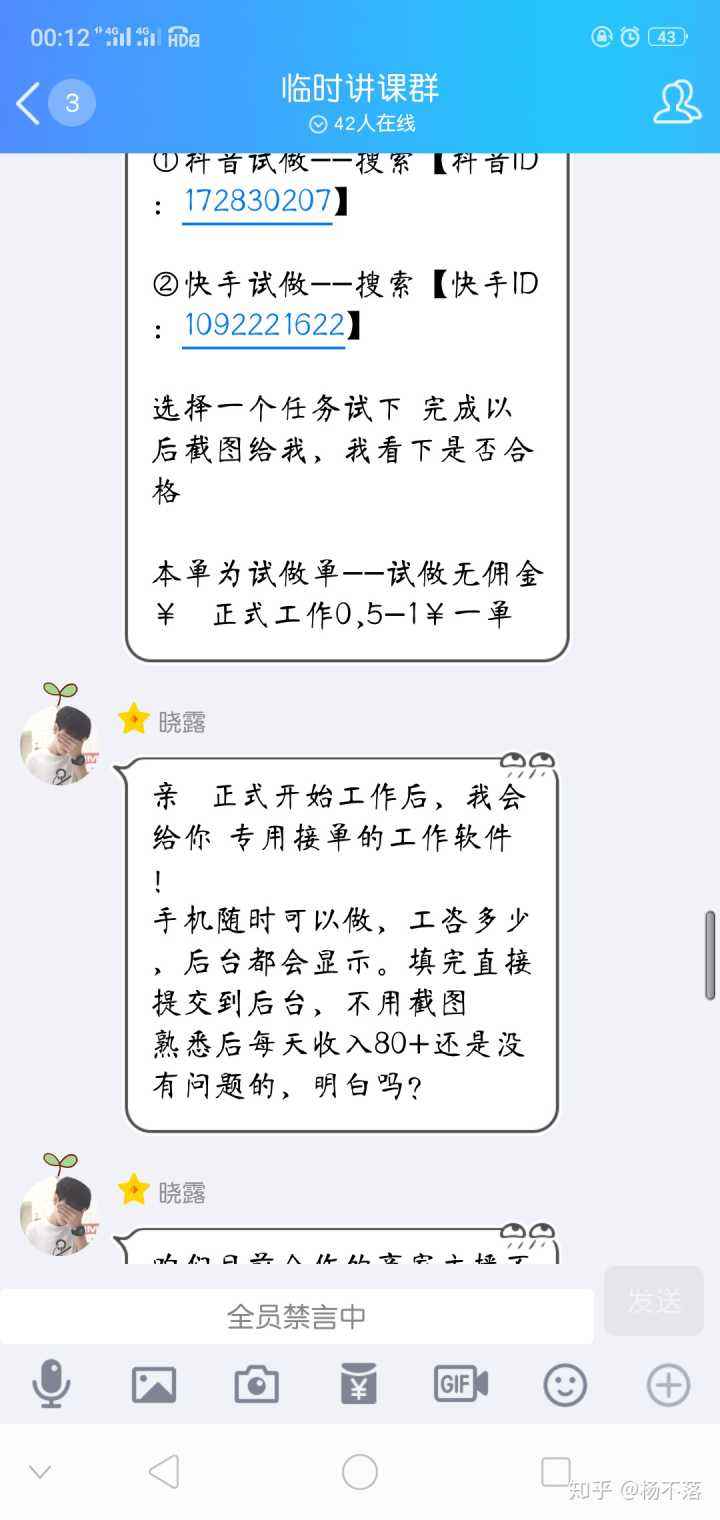Start a voice message with the microphone icon
The height and width of the screenshot is (1520, 720).
tap(52, 1386)
